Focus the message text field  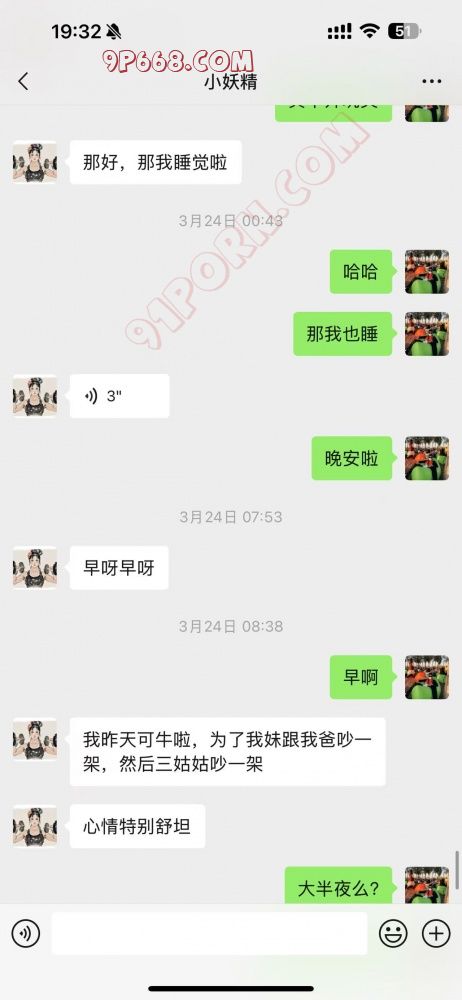point(209,933)
